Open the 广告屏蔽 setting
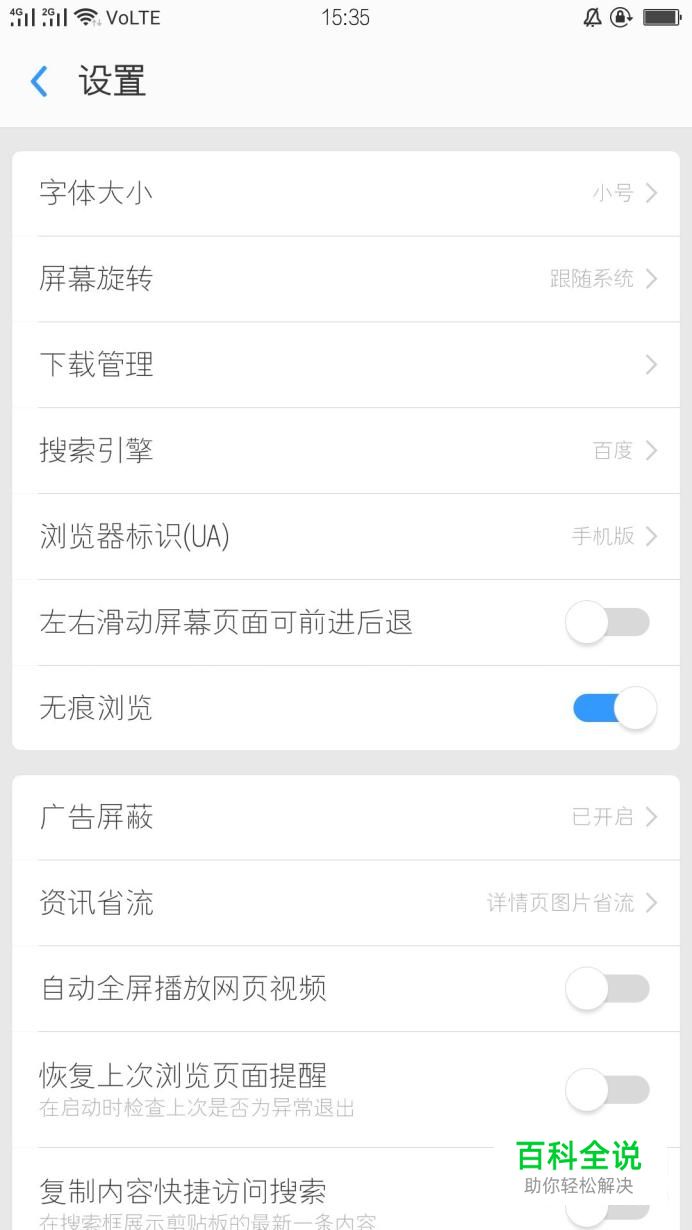The height and width of the screenshot is (1230, 692). point(346,817)
